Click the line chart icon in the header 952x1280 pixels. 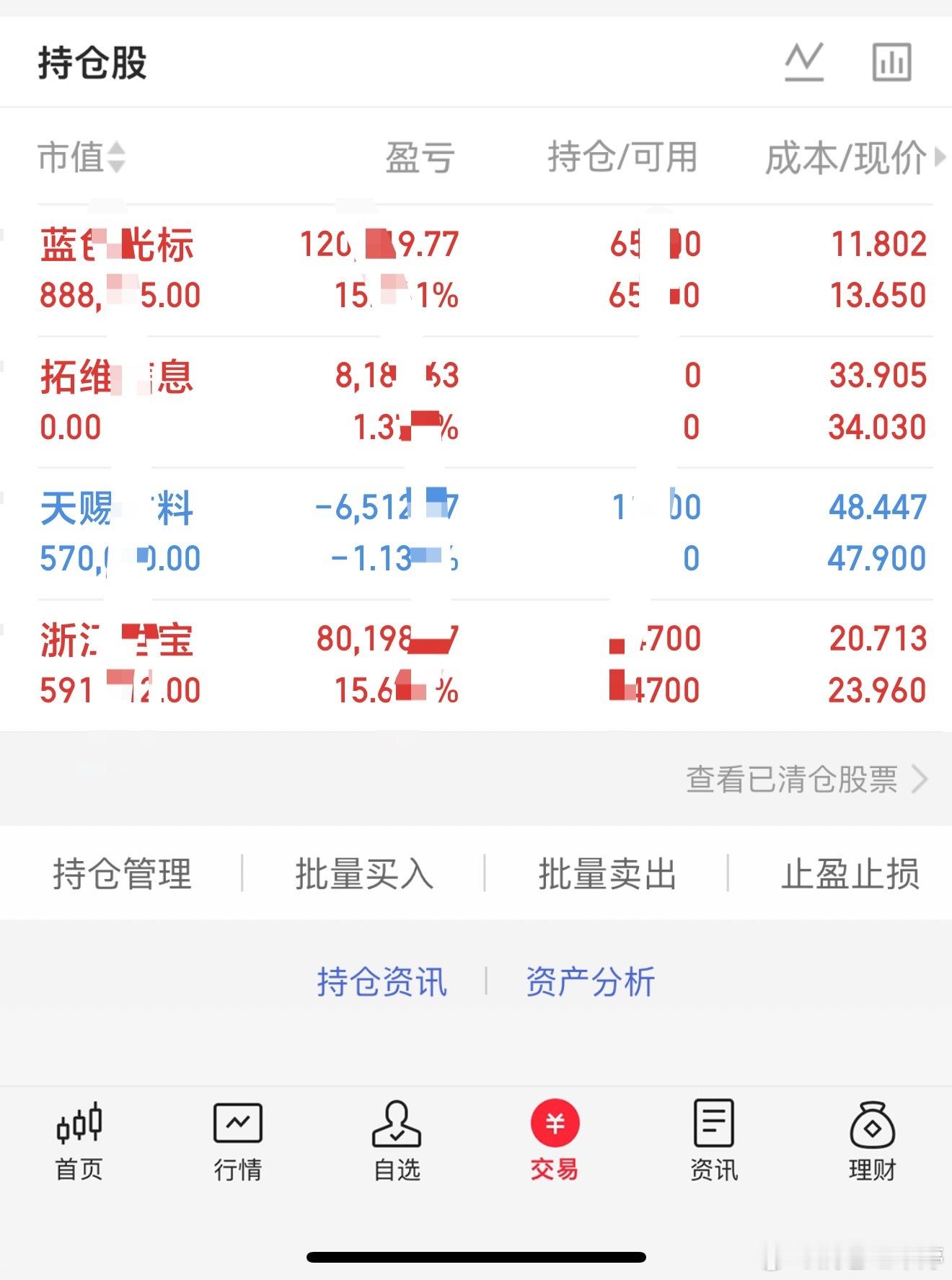point(806,61)
